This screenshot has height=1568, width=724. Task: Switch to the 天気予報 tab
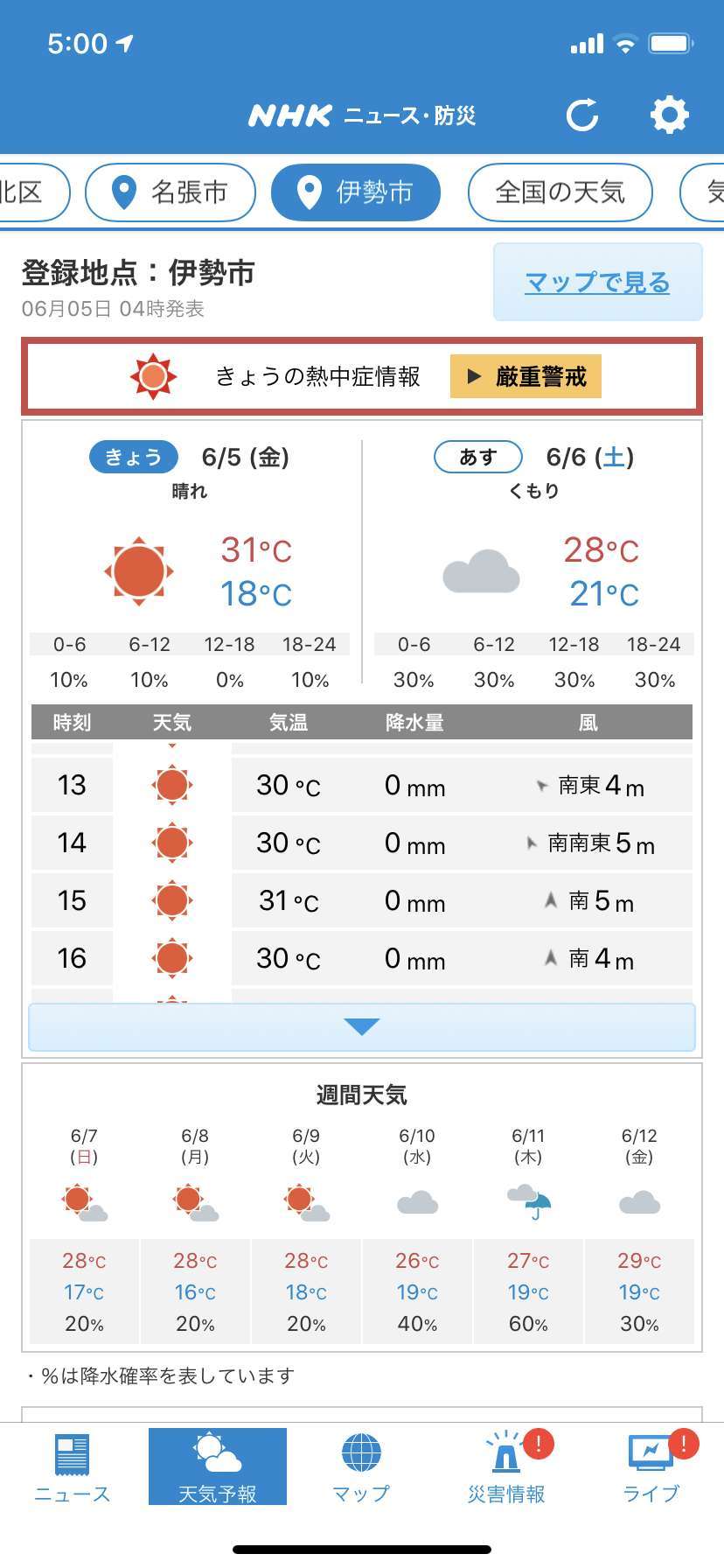click(x=218, y=1468)
